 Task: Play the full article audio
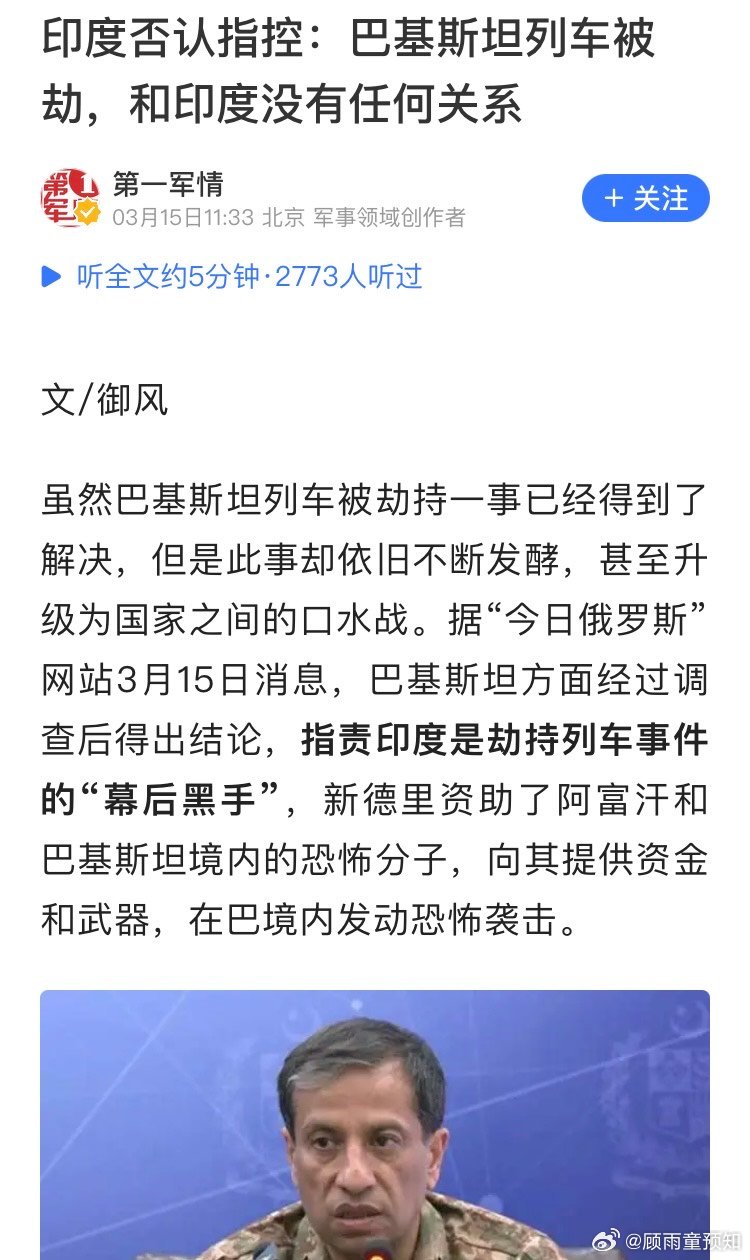231,277
